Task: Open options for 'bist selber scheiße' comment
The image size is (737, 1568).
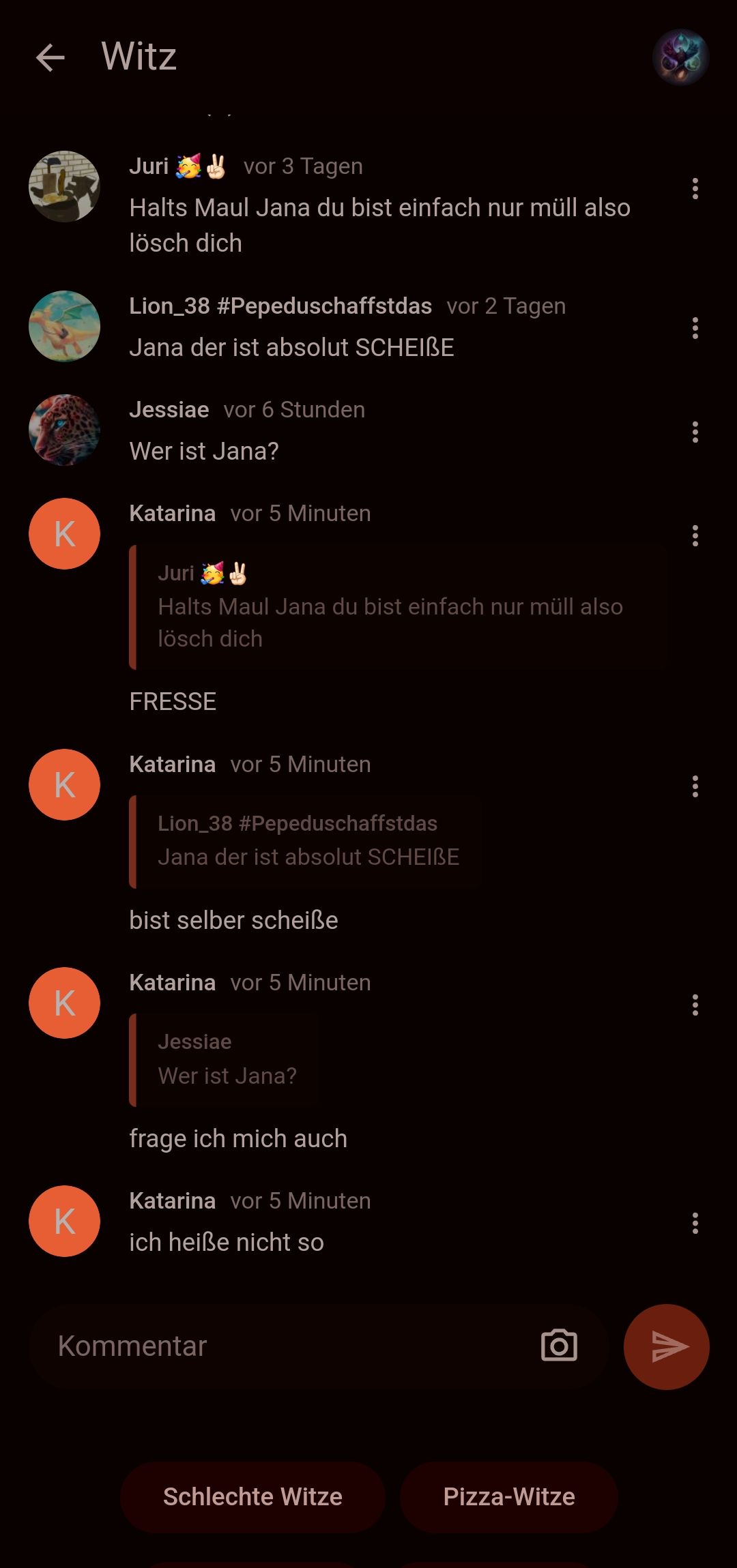Action: 695,787
